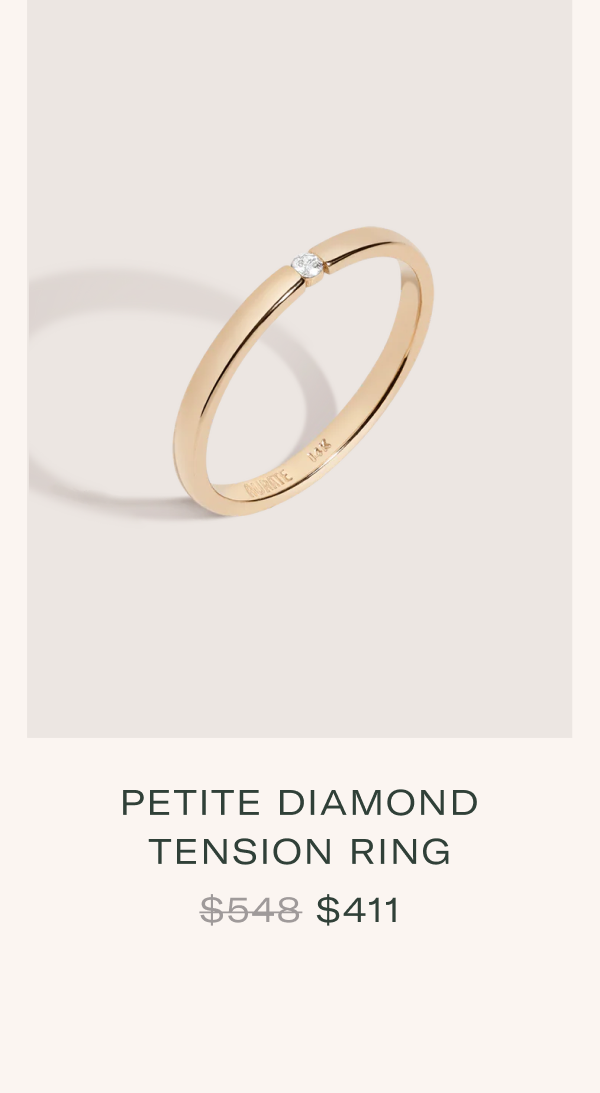Open the Petite Diamond Tension Ring product
Image resolution: width=600 pixels, height=1093 pixels.
pos(300,827)
